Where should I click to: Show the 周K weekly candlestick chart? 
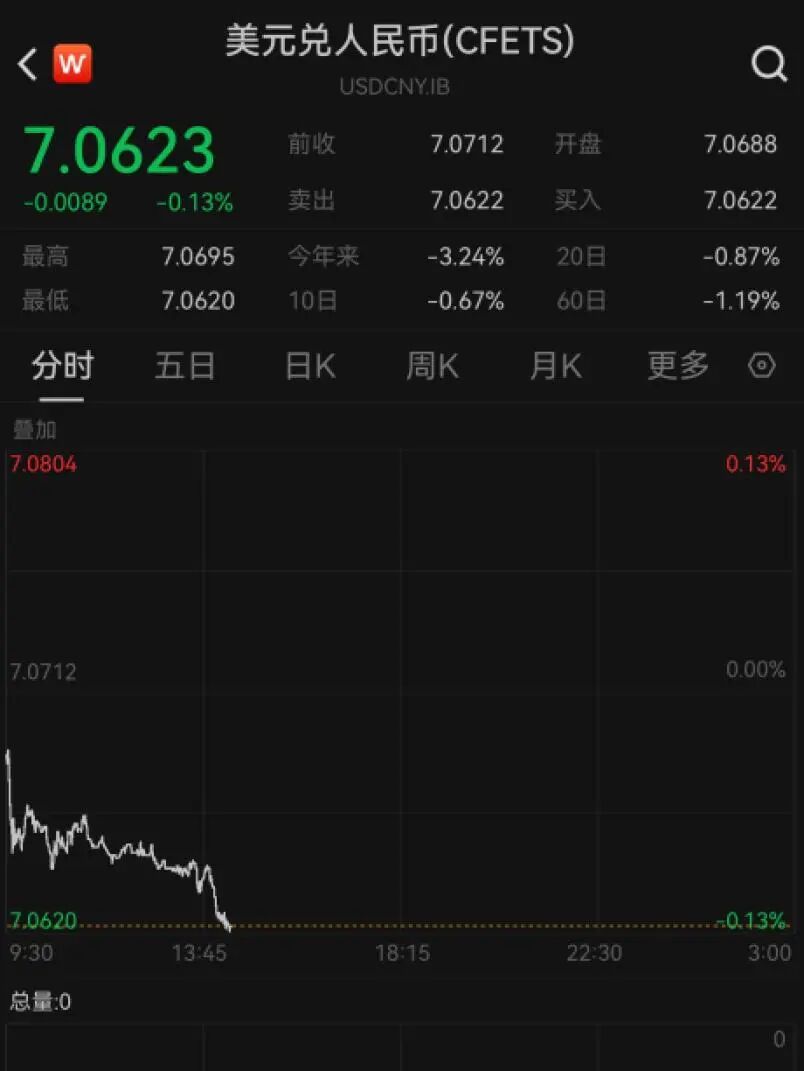coord(432,367)
